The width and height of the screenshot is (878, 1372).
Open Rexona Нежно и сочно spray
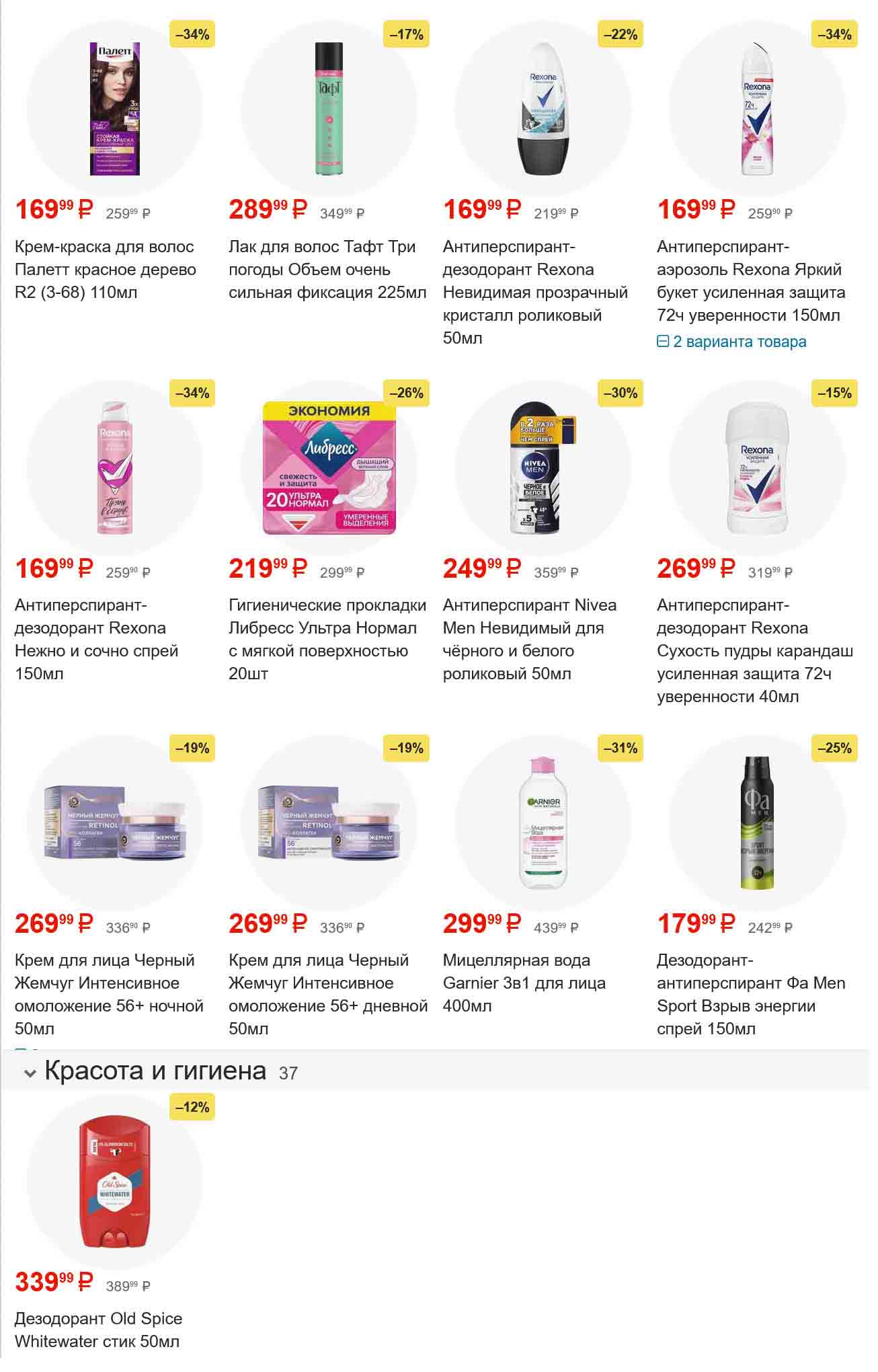pyautogui.click(x=114, y=468)
